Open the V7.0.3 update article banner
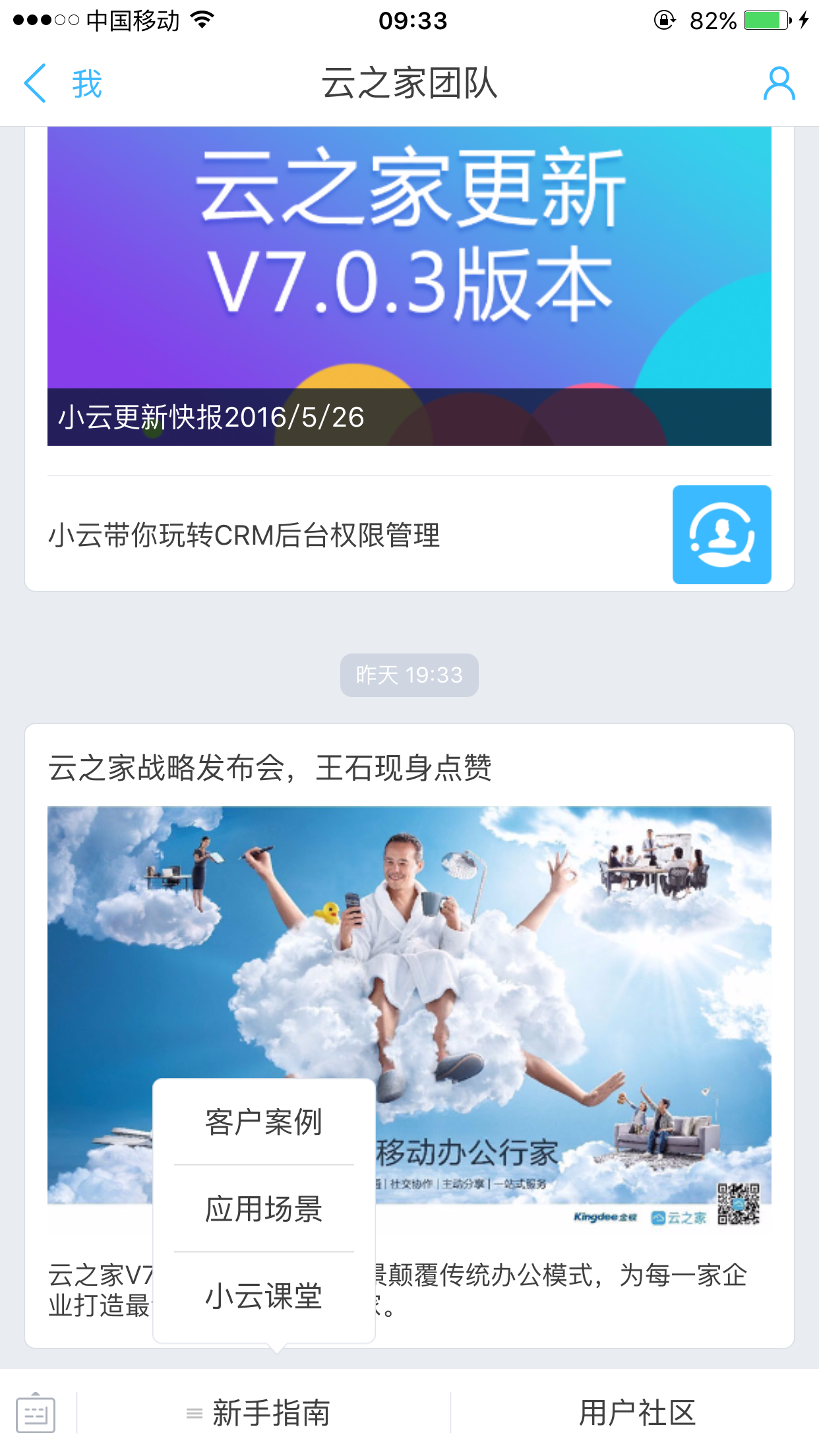The image size is (819, 1456). 409,285
